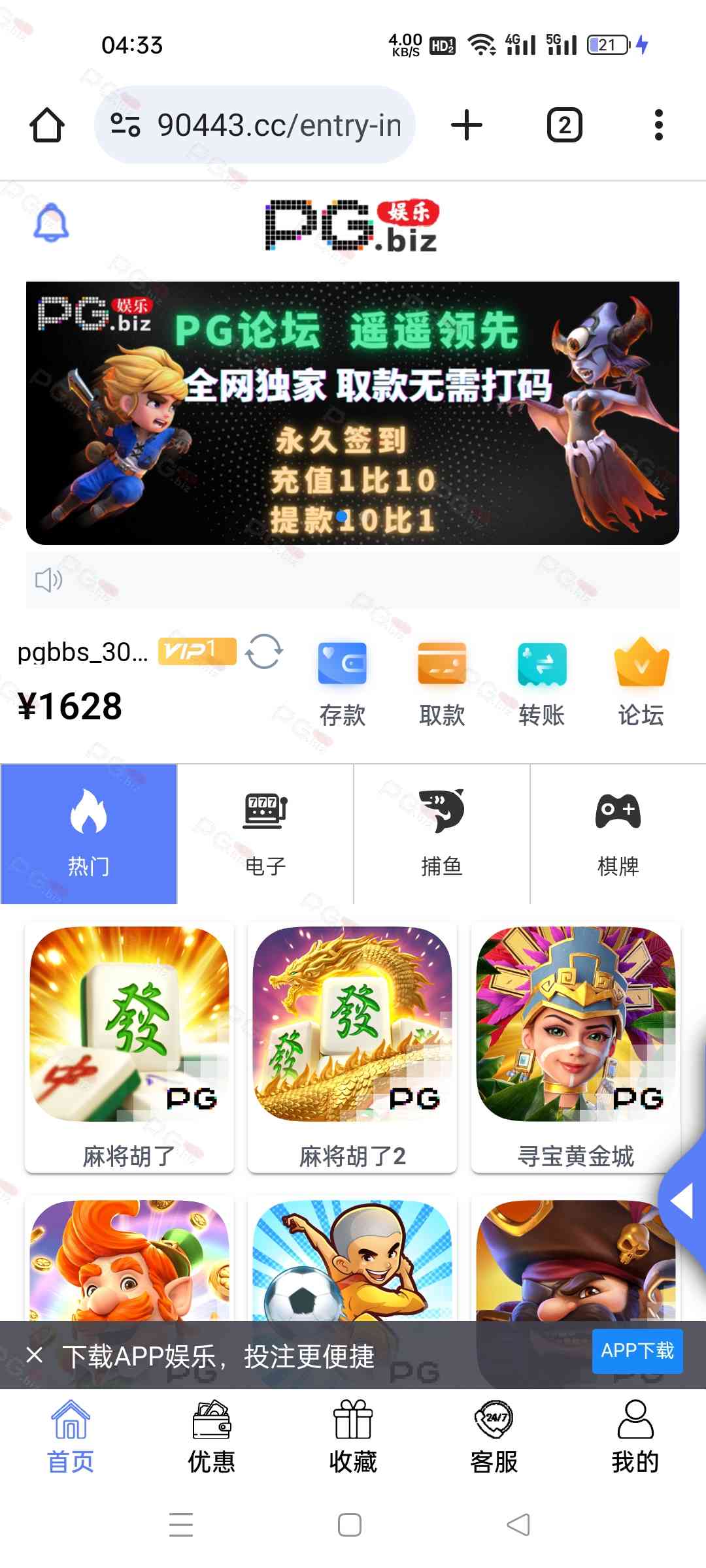Go to the 优惠 tab
The image size is (706, 1568).
(x=211, y=1437)
